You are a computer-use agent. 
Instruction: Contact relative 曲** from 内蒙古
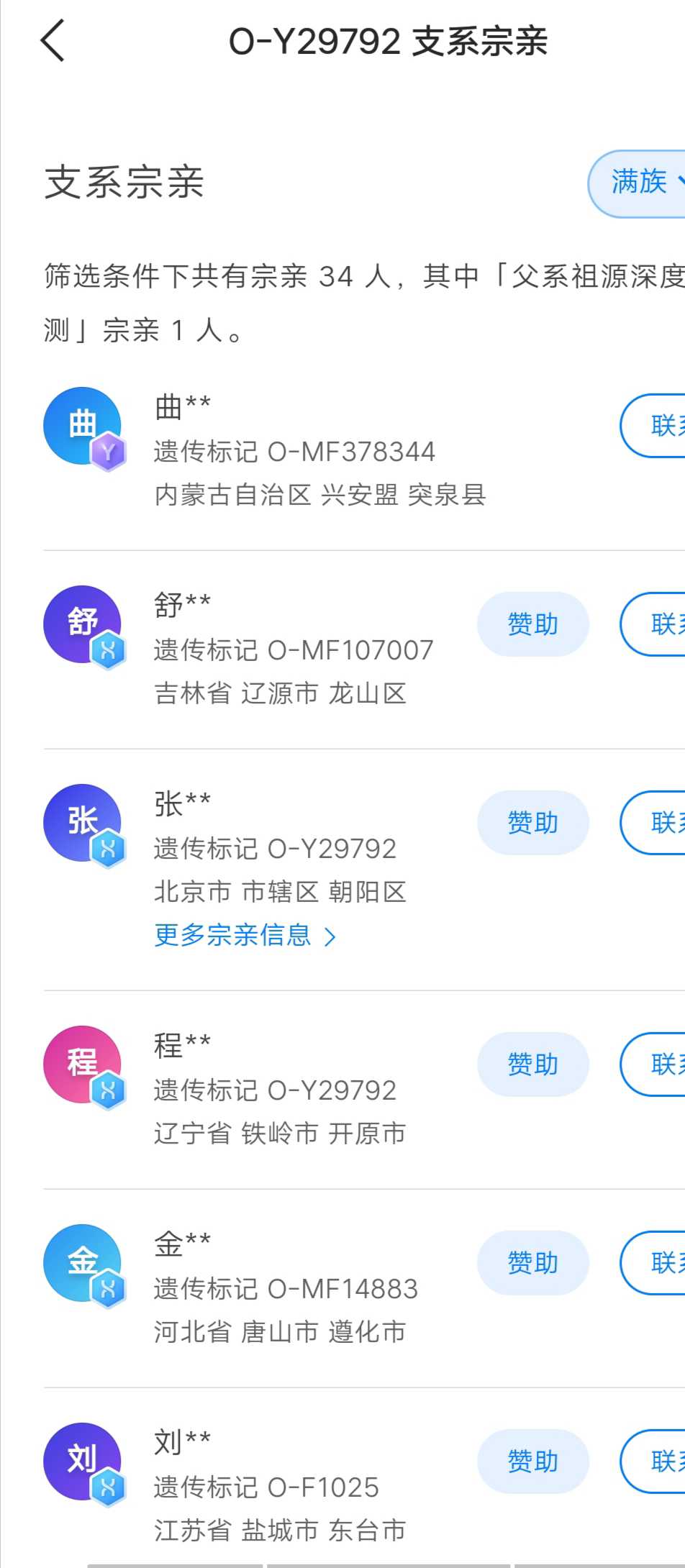(653, 425)
